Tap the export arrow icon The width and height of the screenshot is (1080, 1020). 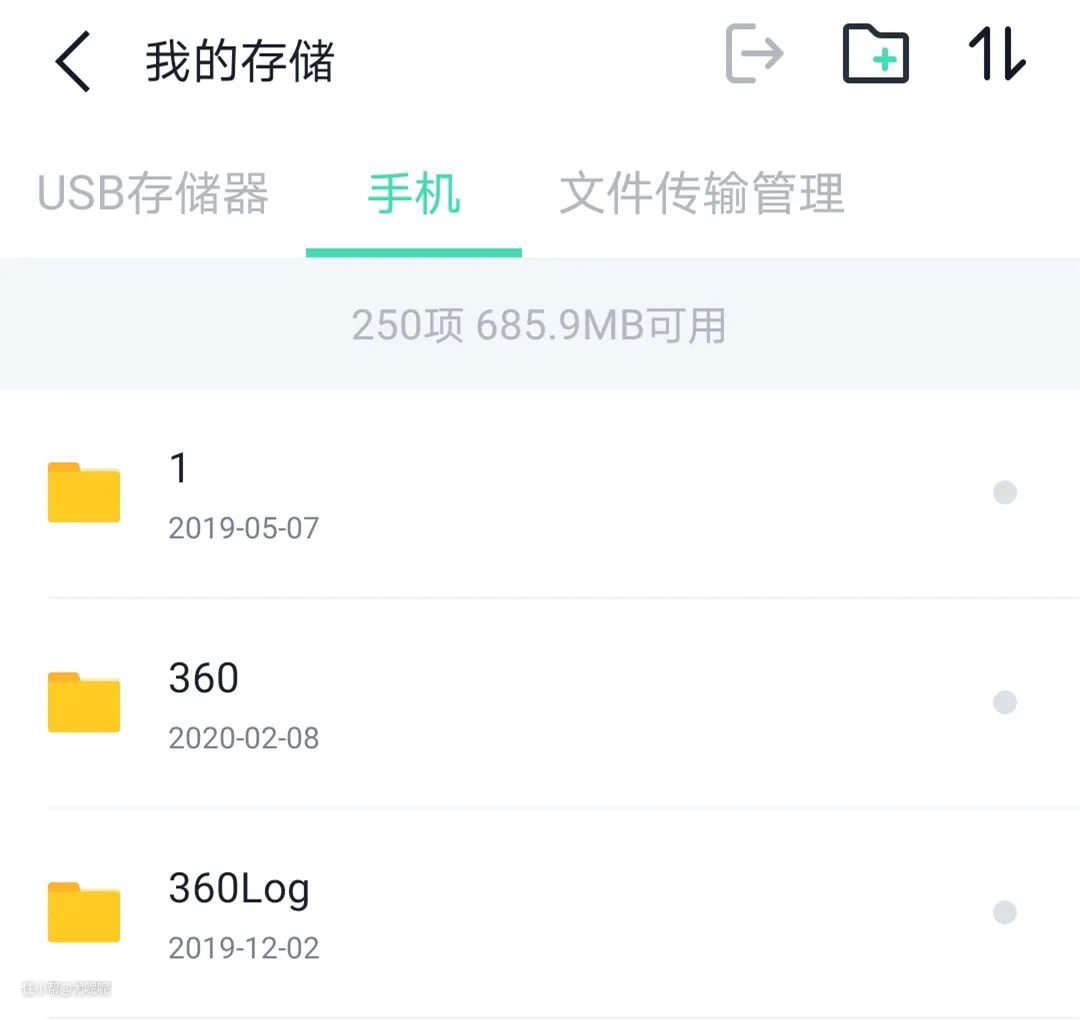click(x=754, y=54)
